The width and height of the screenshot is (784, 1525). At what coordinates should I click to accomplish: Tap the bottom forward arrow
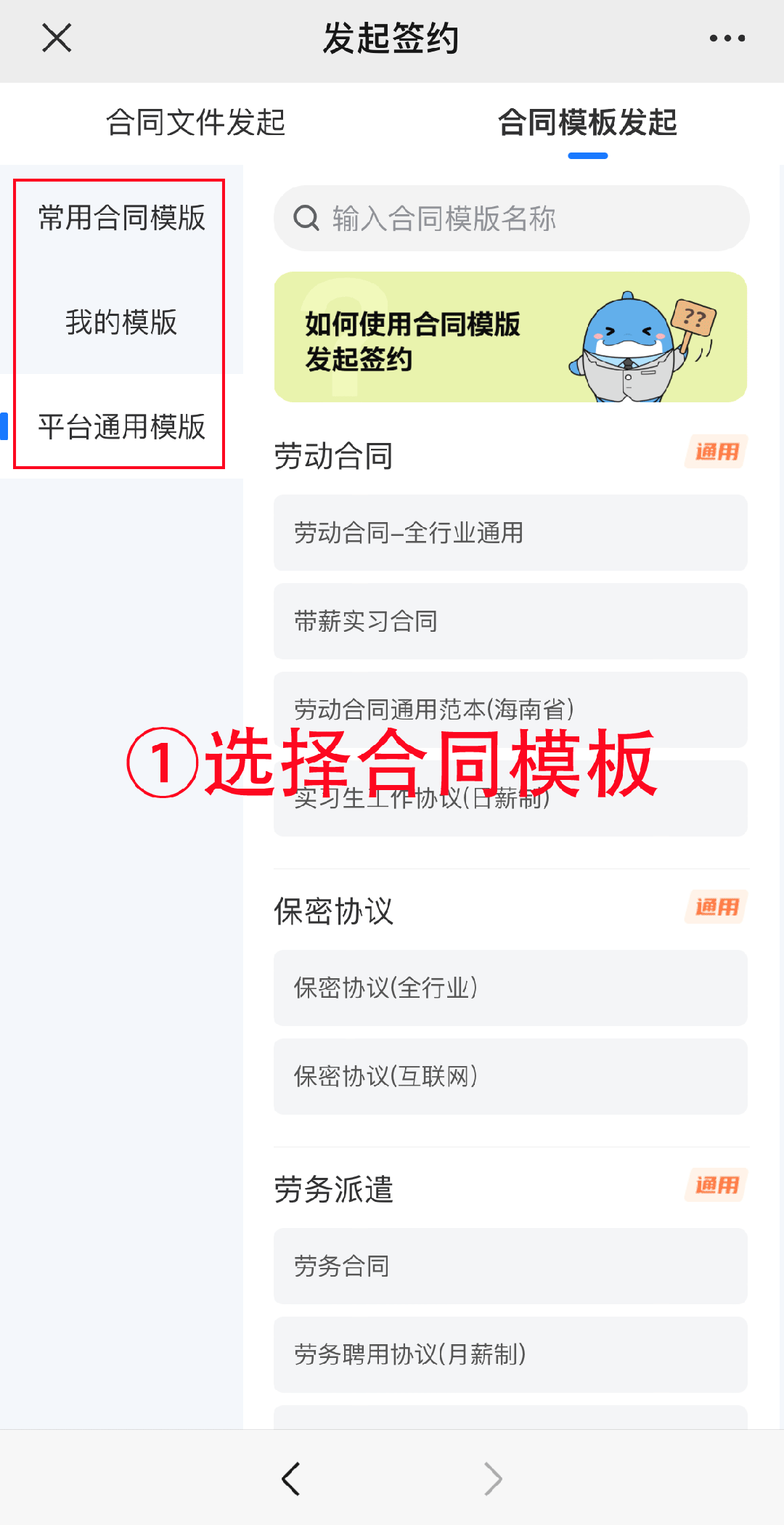click(493, 1479)
